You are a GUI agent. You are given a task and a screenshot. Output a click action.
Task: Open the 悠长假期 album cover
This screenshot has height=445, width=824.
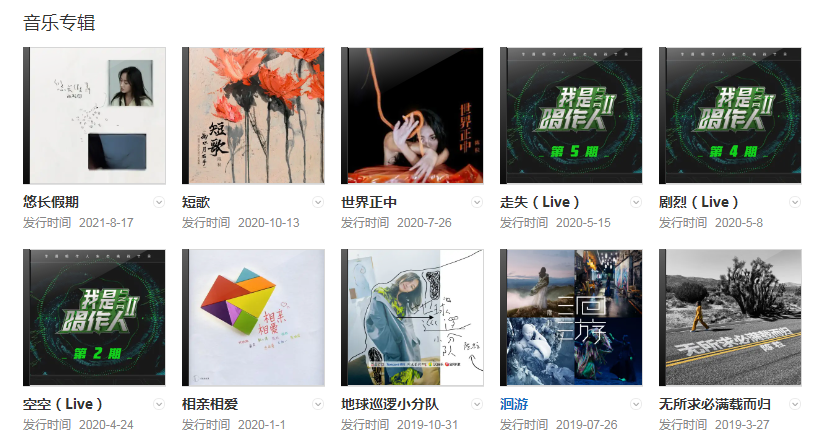pyautogui.click(x=94, y=115)
